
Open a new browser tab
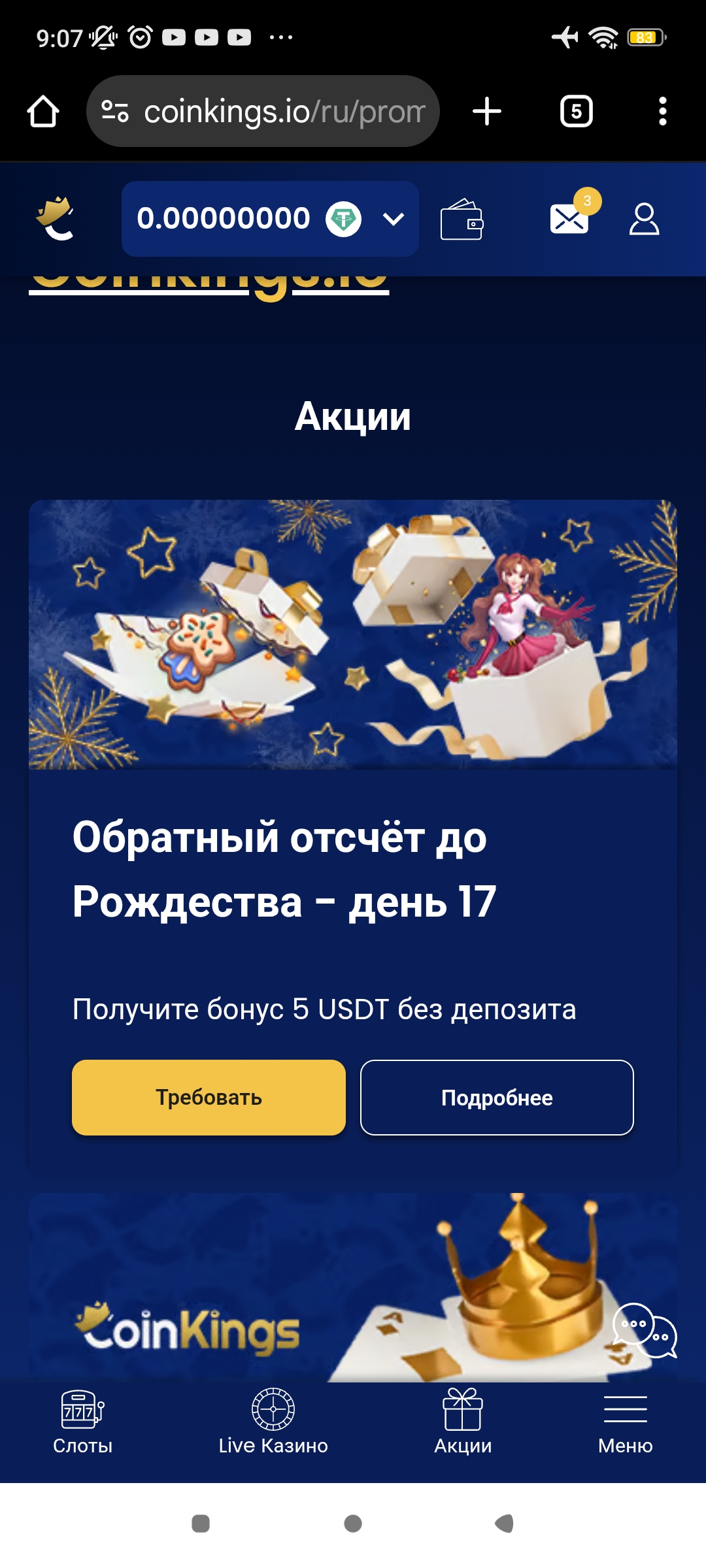pos(487,112)
